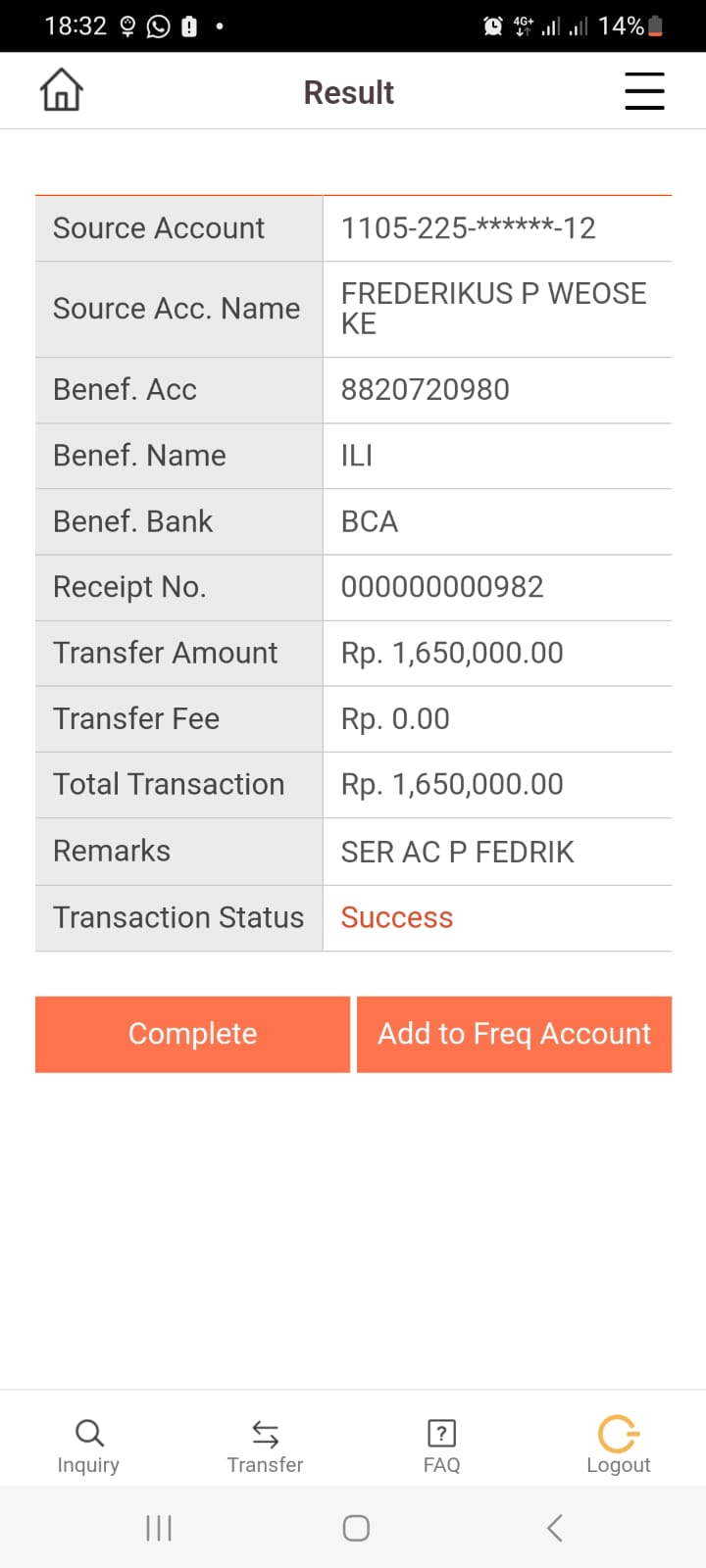Switch to the Inquiry tab
This screenshot has width=706, height=1568.
click(x=88, y=1445)
